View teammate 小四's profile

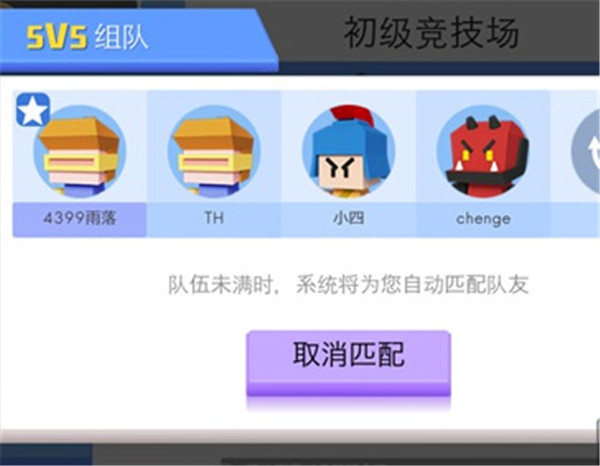coord(348,153)
